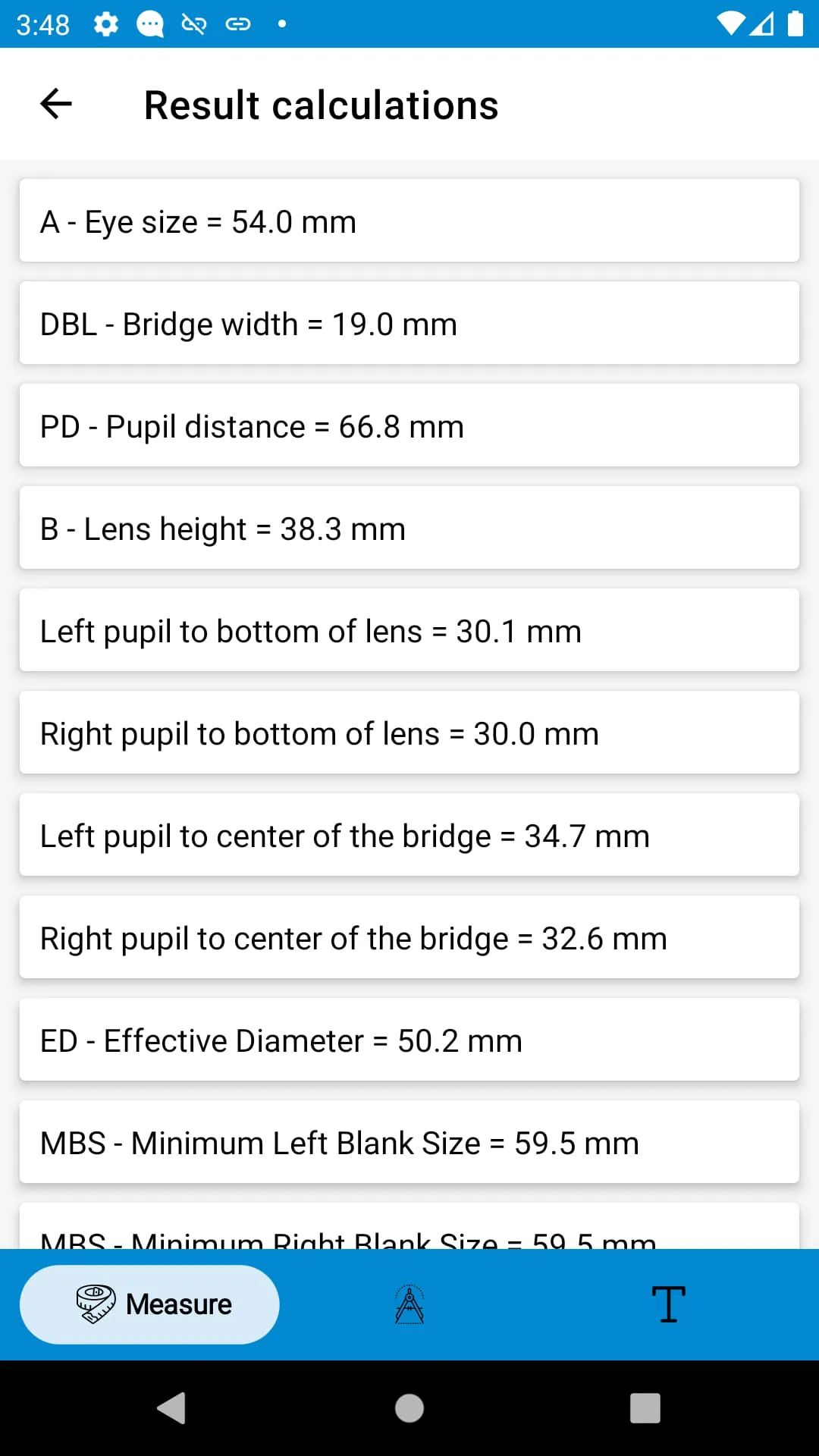Tap the settings gear in the status bar

pos(105,24)
